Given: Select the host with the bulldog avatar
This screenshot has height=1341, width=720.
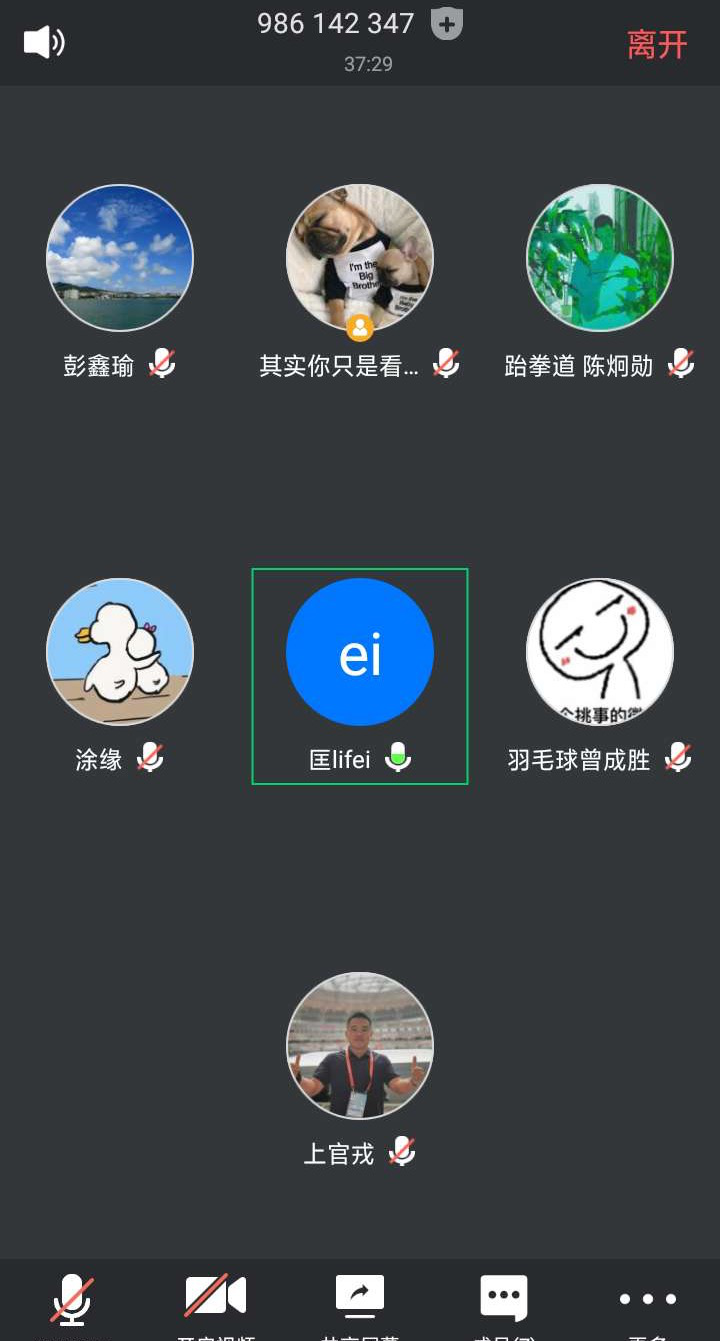Looking at the screenshot, I should [x=360, y=258].
